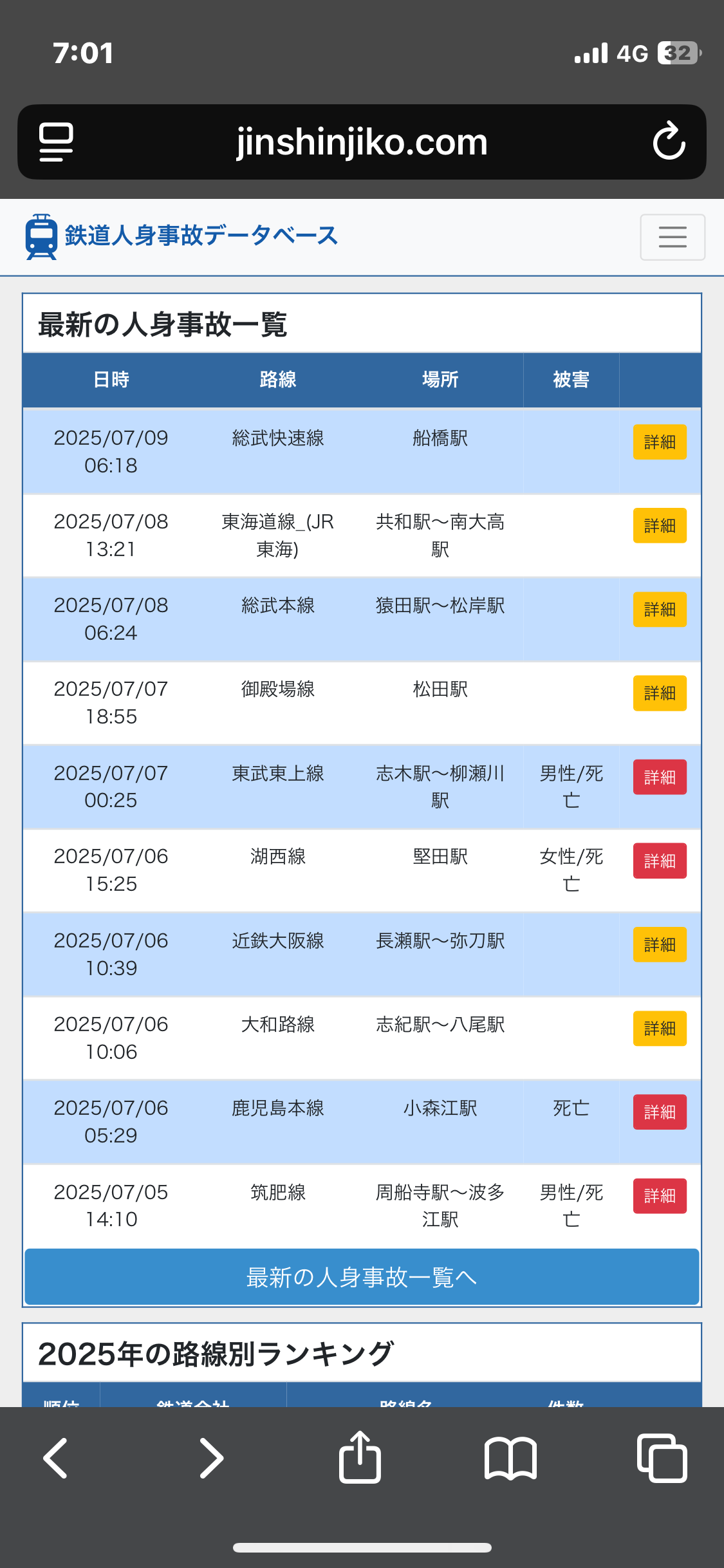Go to 最新の人身事故一覧へ full list
The width and height of the screenshot is (724, 1568).
tap(362, 1277)
